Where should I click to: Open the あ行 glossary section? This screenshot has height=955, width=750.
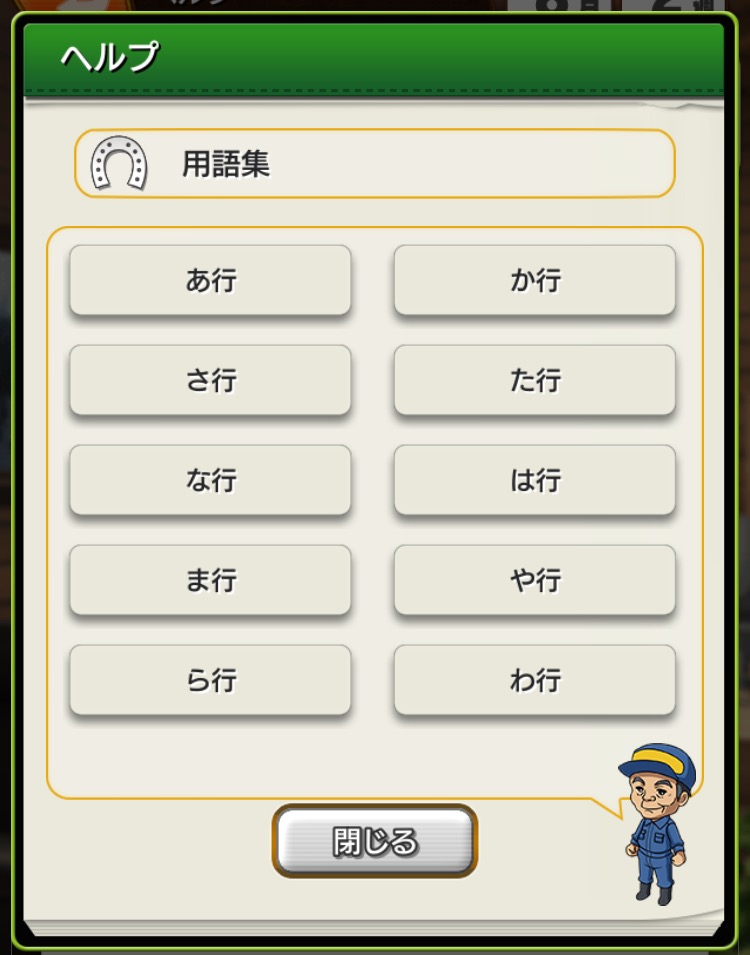pos(210,280)
